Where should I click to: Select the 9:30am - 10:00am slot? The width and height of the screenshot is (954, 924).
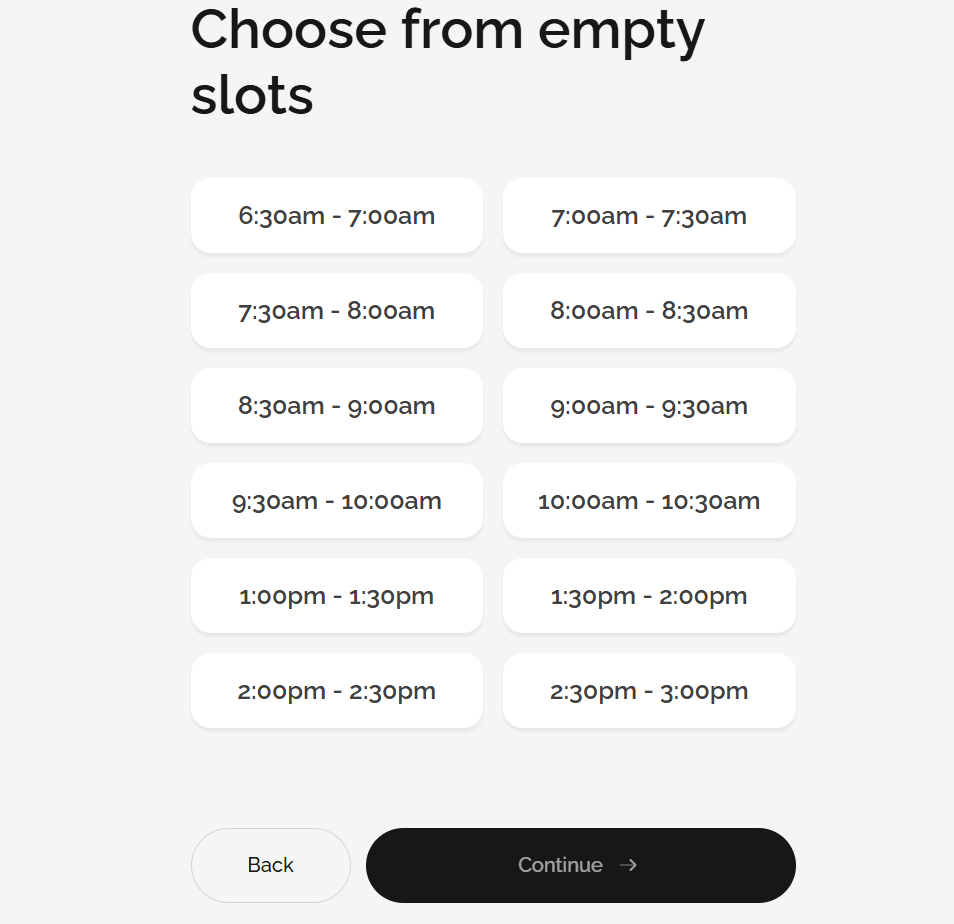pyautogui.click(x=336, y=500)
